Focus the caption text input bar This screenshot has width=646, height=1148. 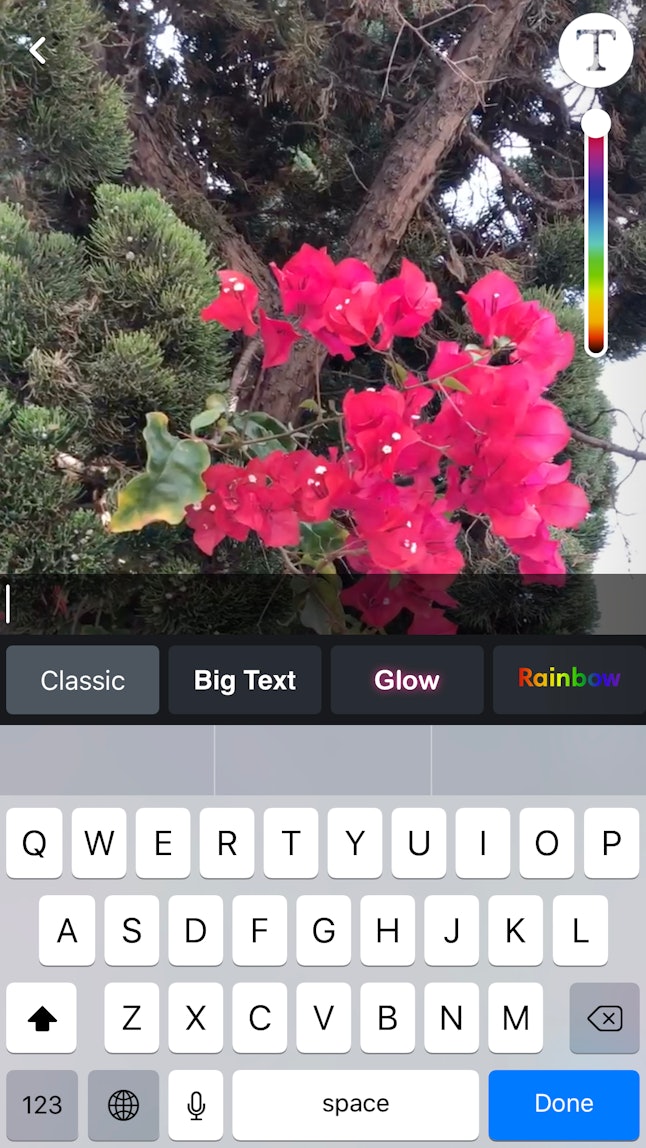pos(300,604)
